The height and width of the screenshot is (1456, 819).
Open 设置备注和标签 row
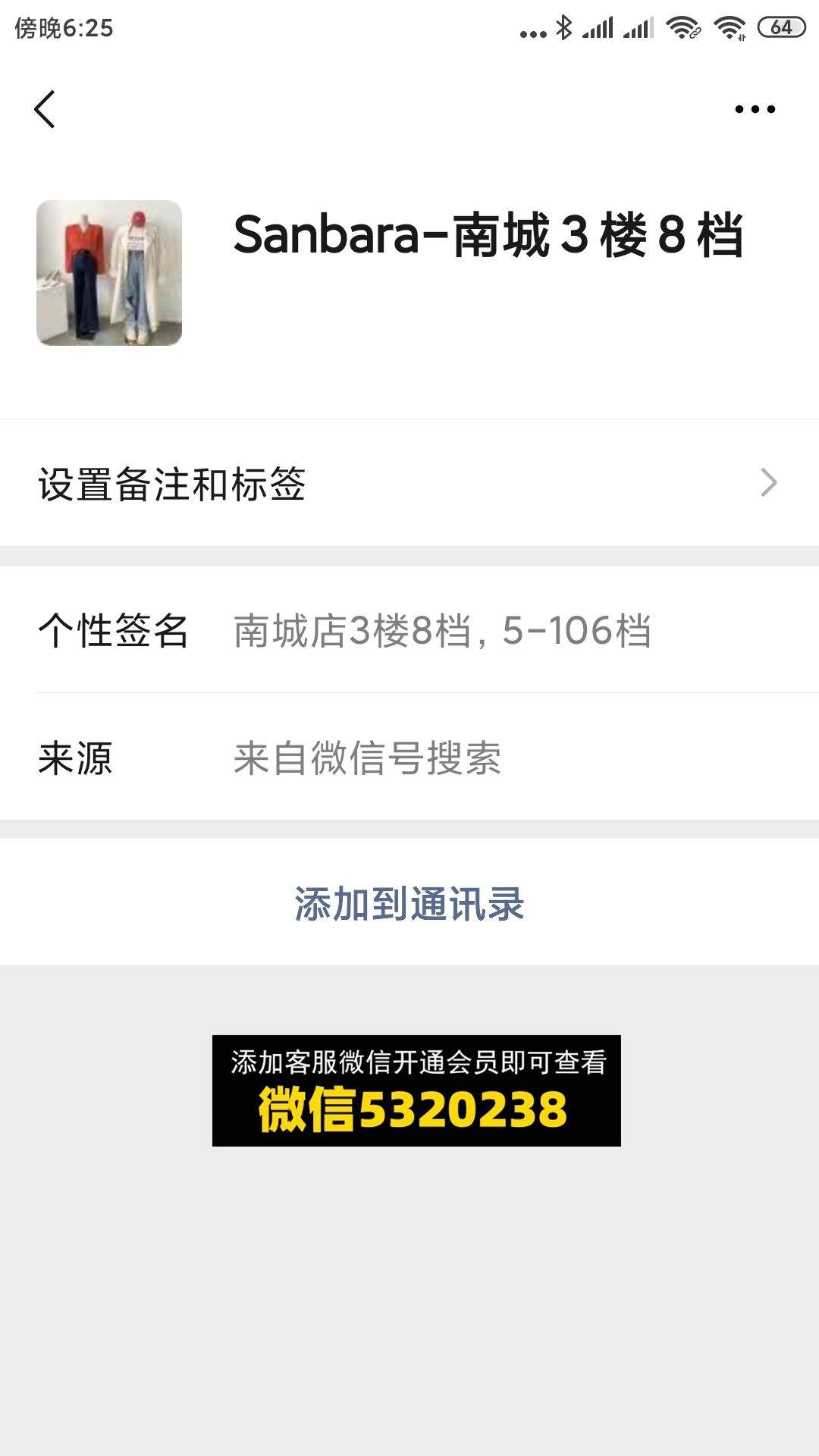click(409, 483)
